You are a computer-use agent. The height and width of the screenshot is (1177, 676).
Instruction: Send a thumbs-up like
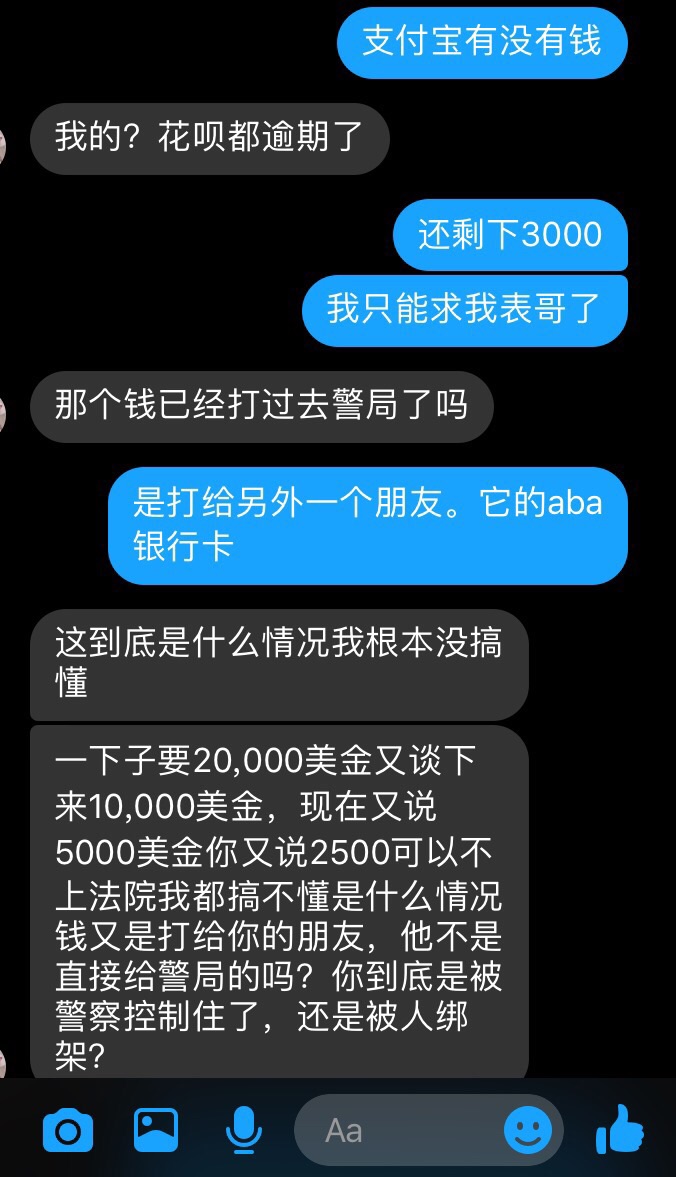point(620,1131)
